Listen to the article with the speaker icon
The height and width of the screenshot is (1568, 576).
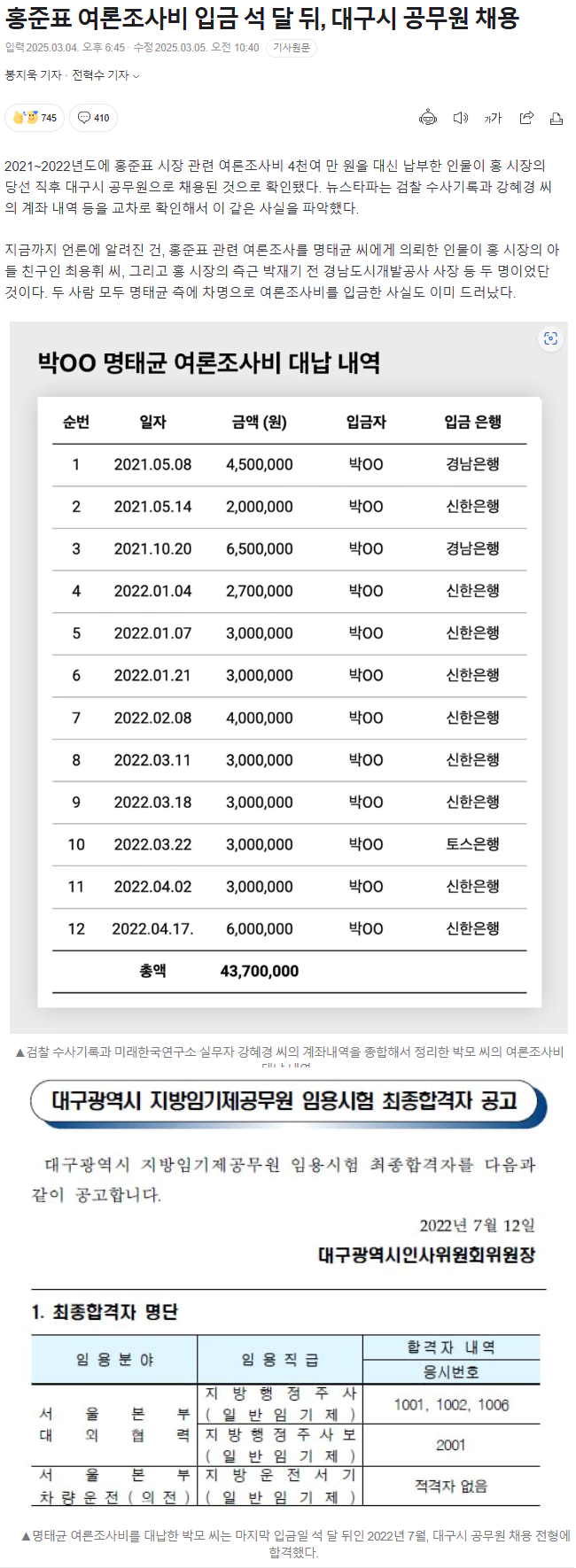click(x=460, y=118)
